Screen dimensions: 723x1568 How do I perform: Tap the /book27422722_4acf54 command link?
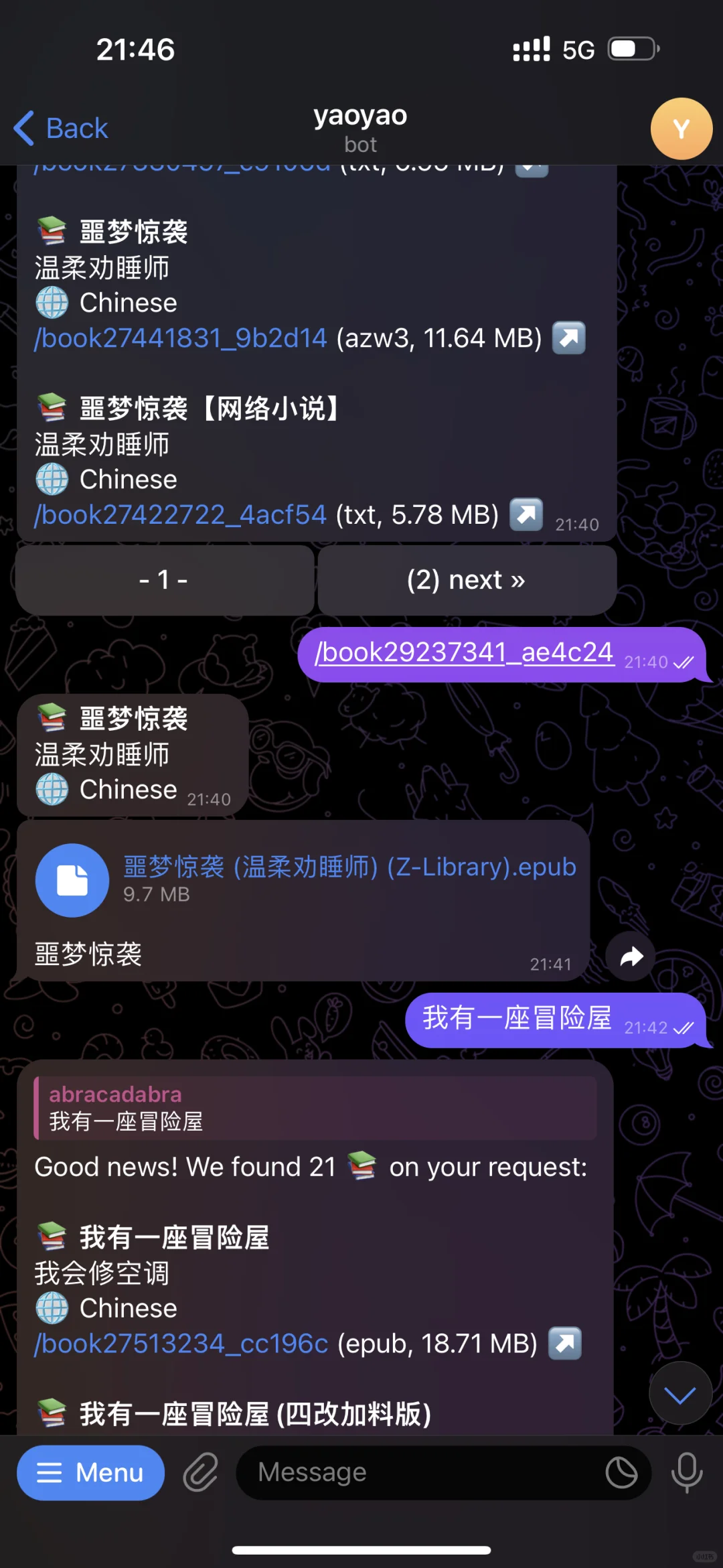(181, 515)
